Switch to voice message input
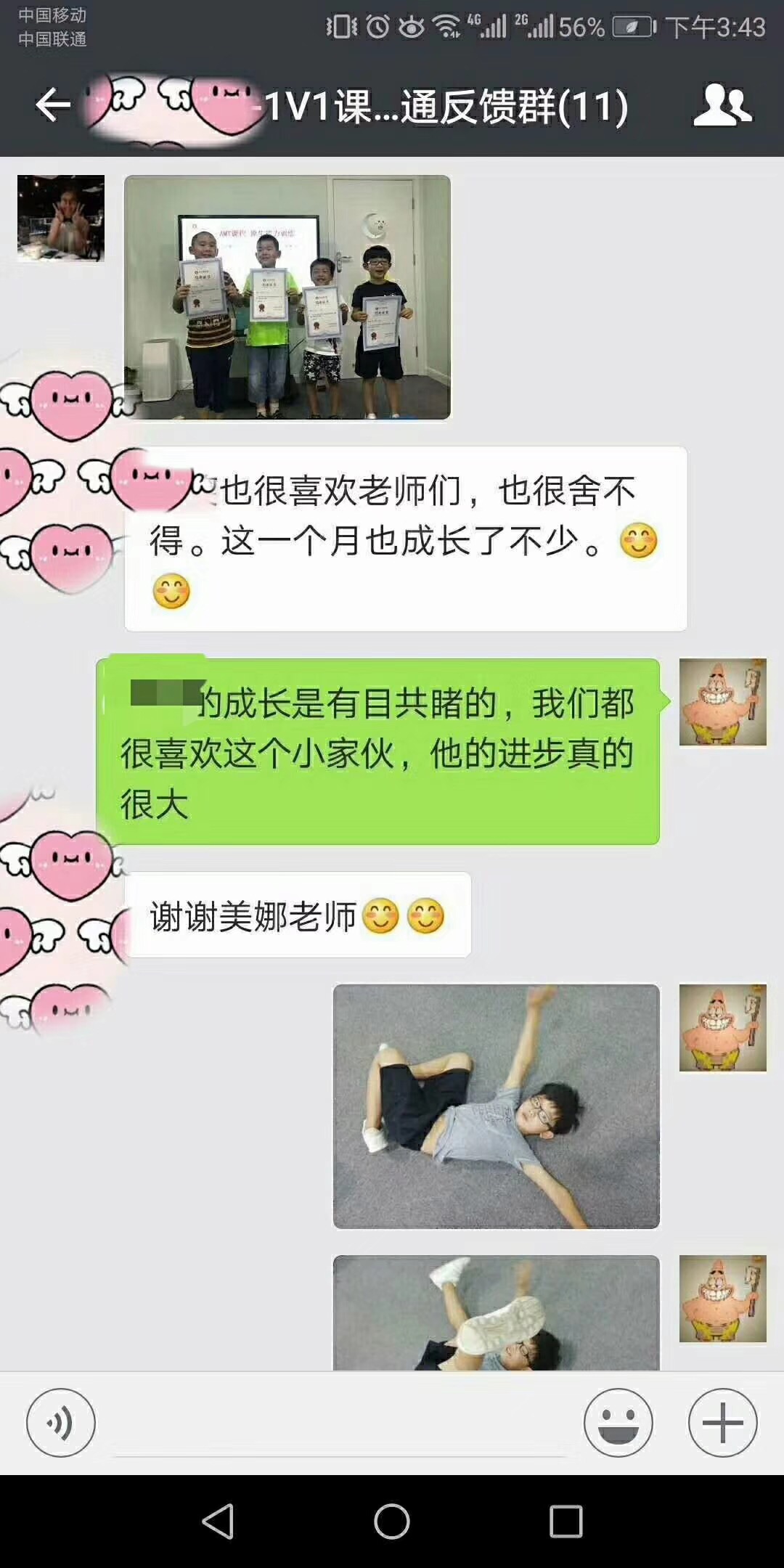 click(x=61, y=1423)
